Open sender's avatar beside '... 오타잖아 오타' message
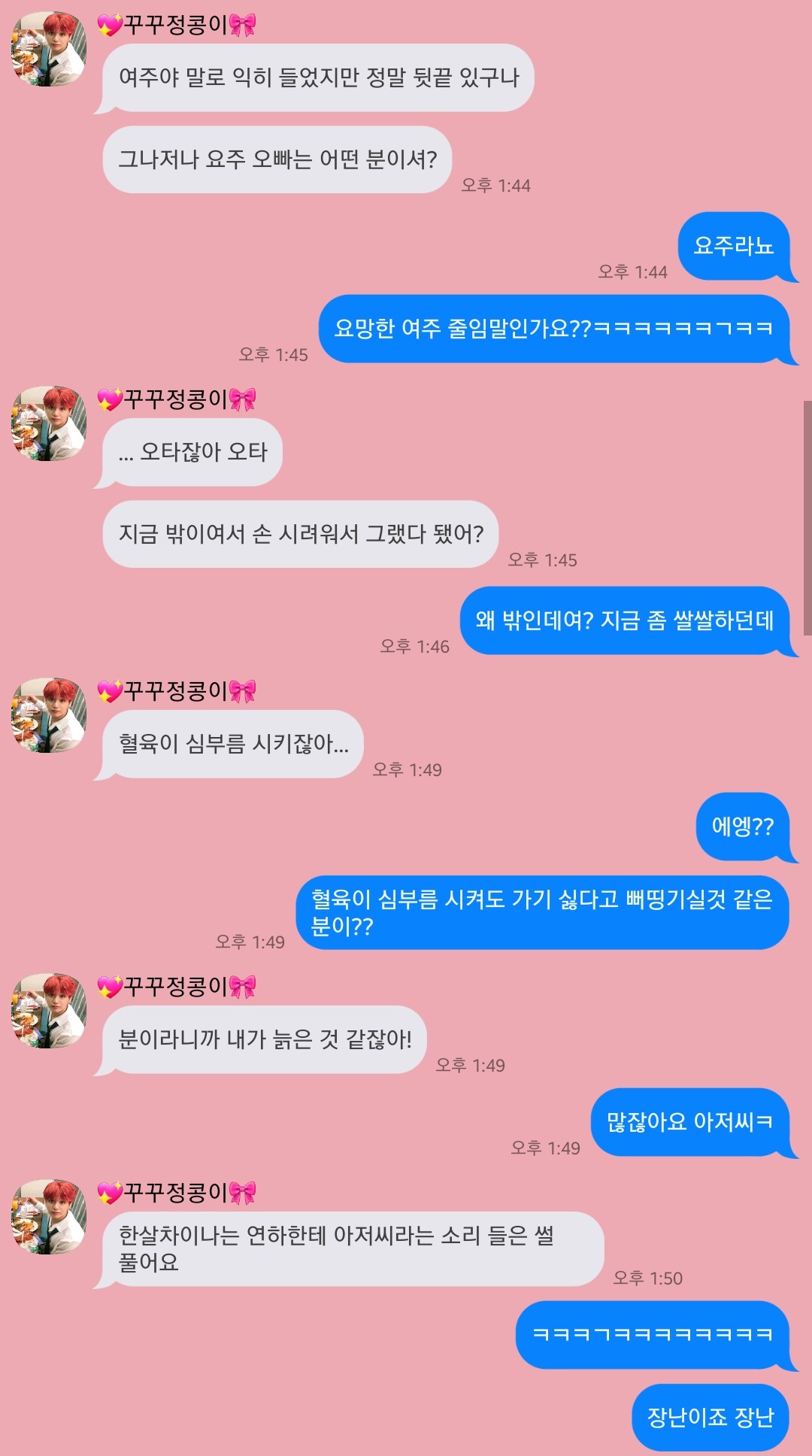 click(49, 423)
